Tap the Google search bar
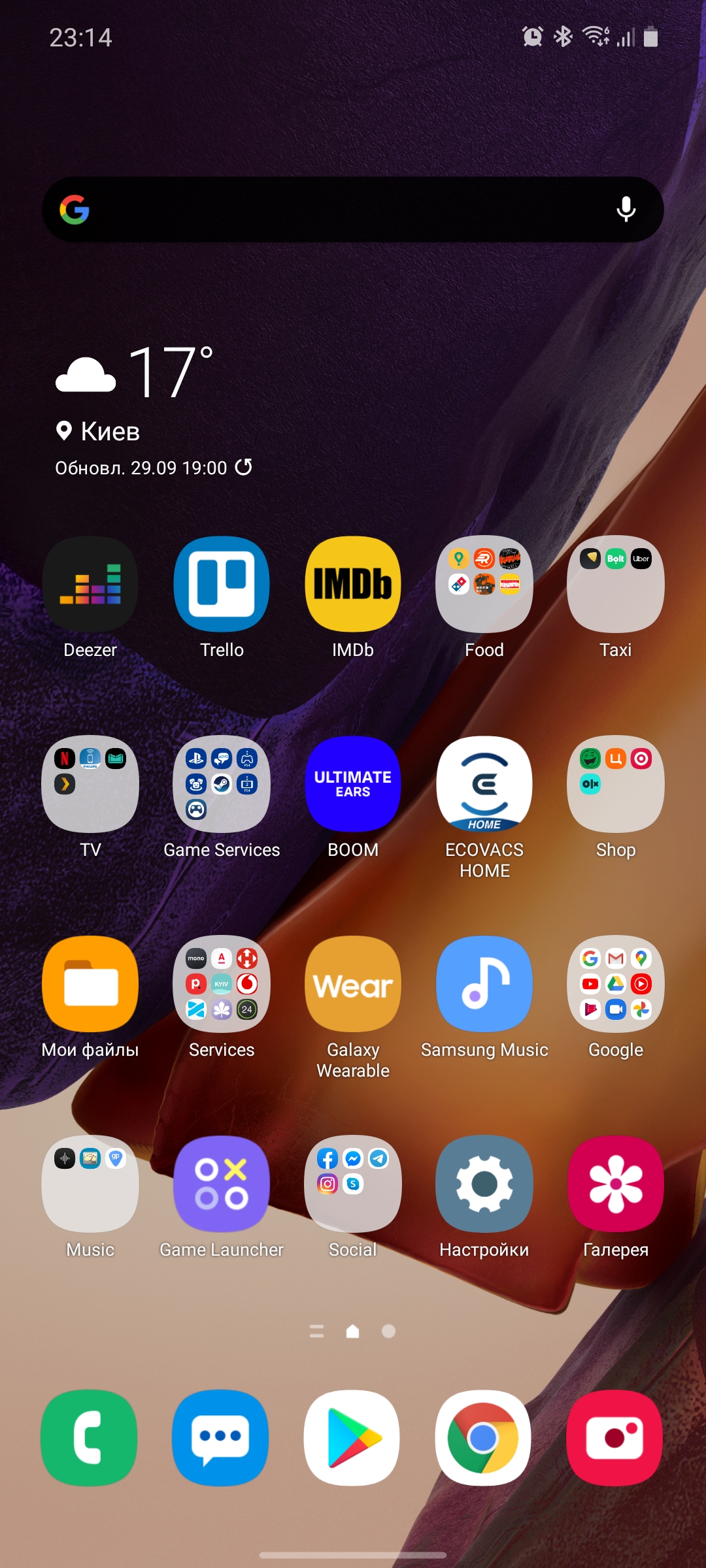The width and height of the screenshot is (706, 1568). 340,210
